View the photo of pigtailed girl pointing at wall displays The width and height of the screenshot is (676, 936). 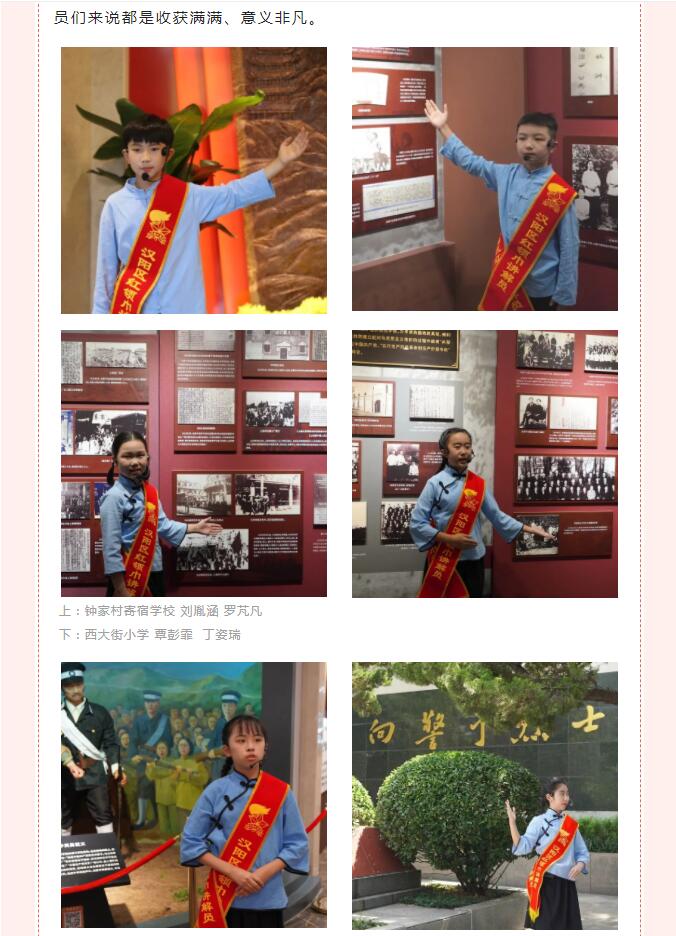click(x=193, y=463)
